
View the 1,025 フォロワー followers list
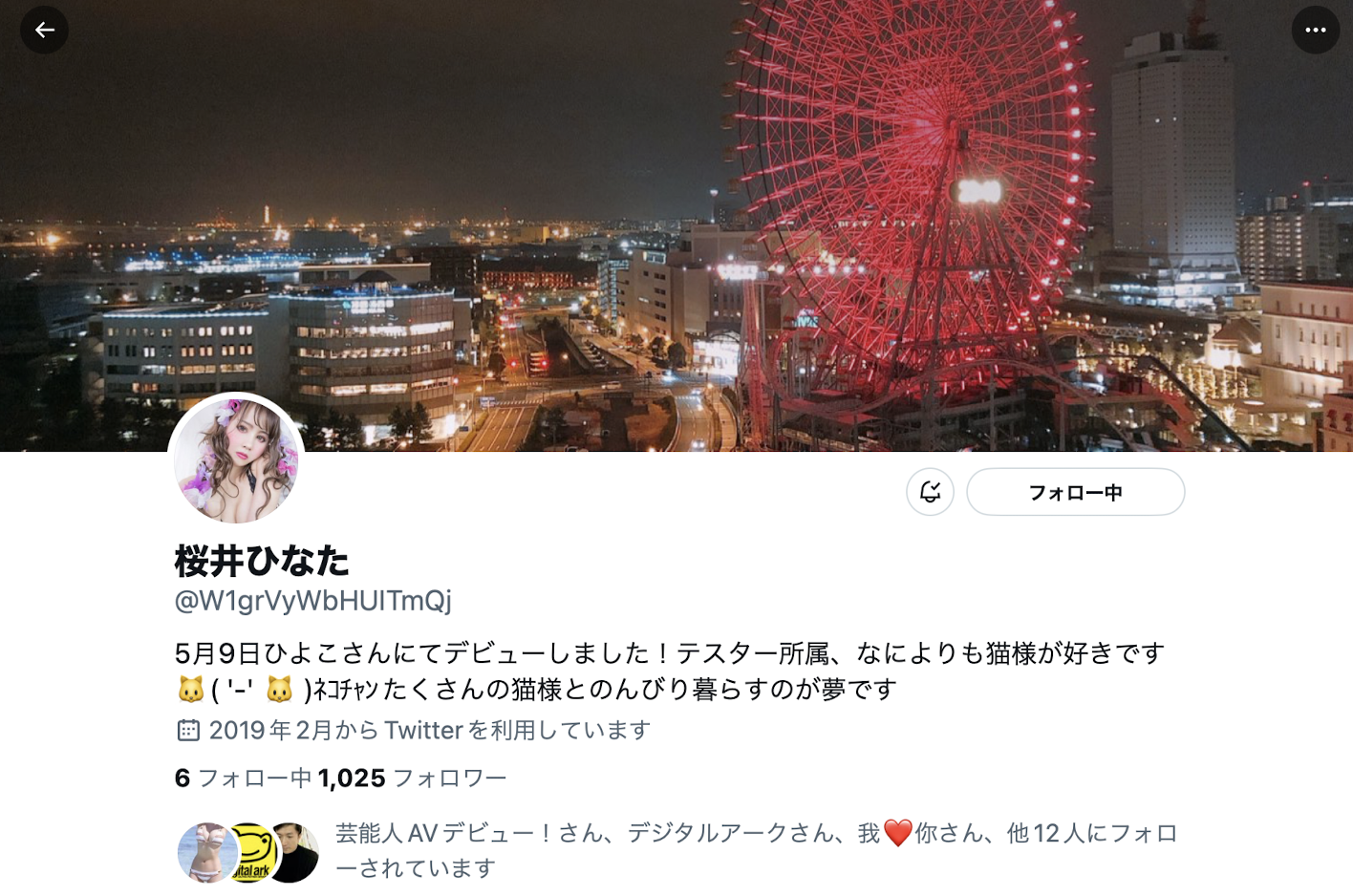(413, 779)
